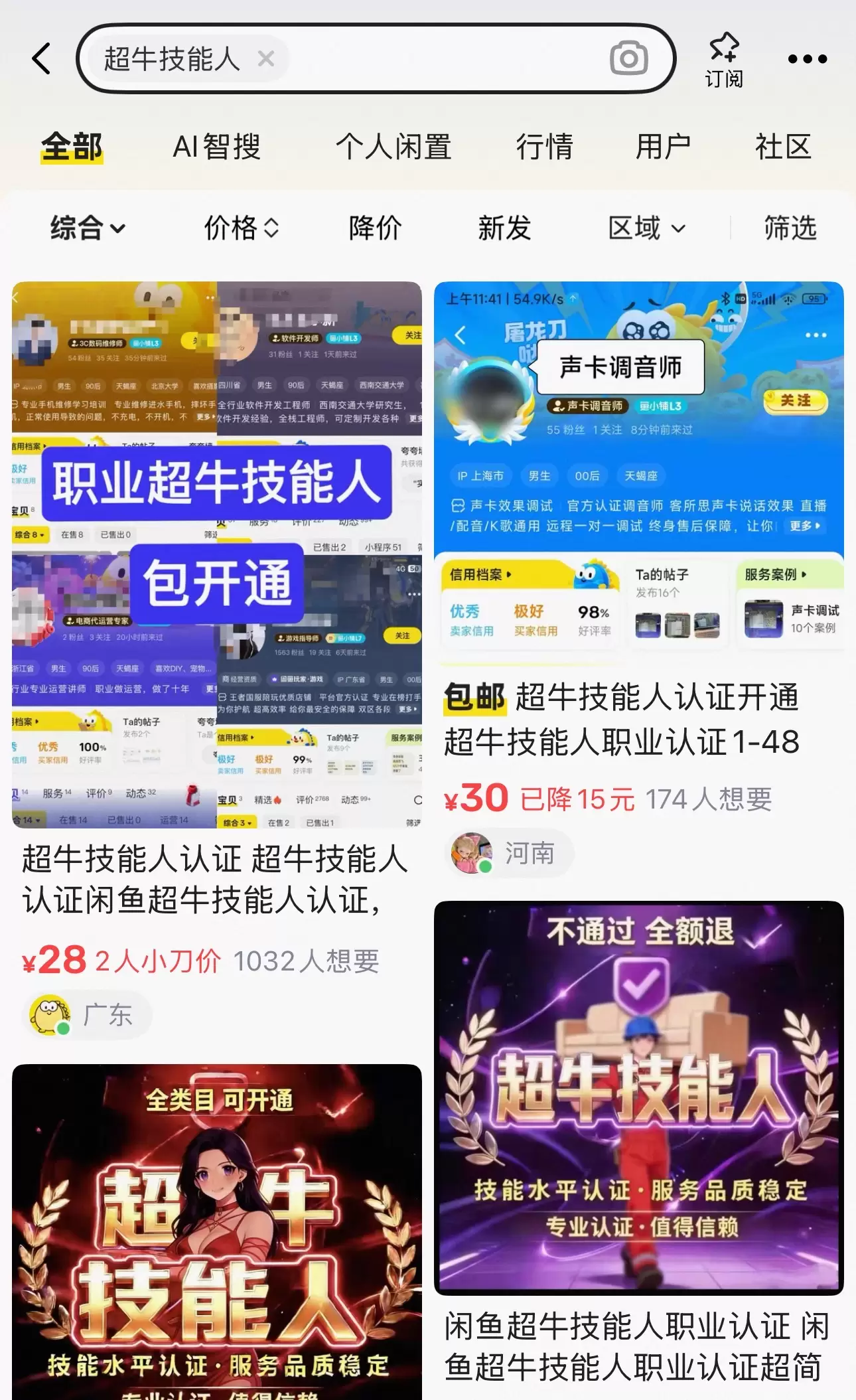
Task: Click the back arrow to exit search
Action: [x=41, y=58]
